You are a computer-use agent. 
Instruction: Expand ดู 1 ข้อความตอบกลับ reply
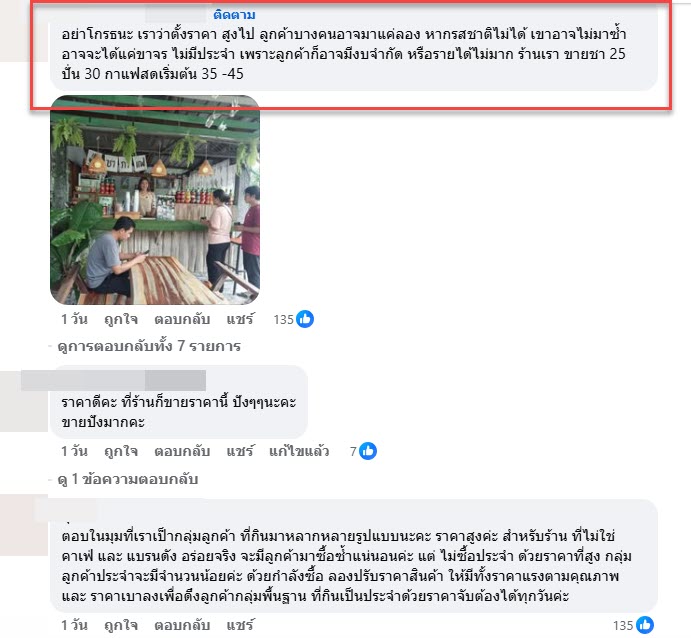(129, 479)
